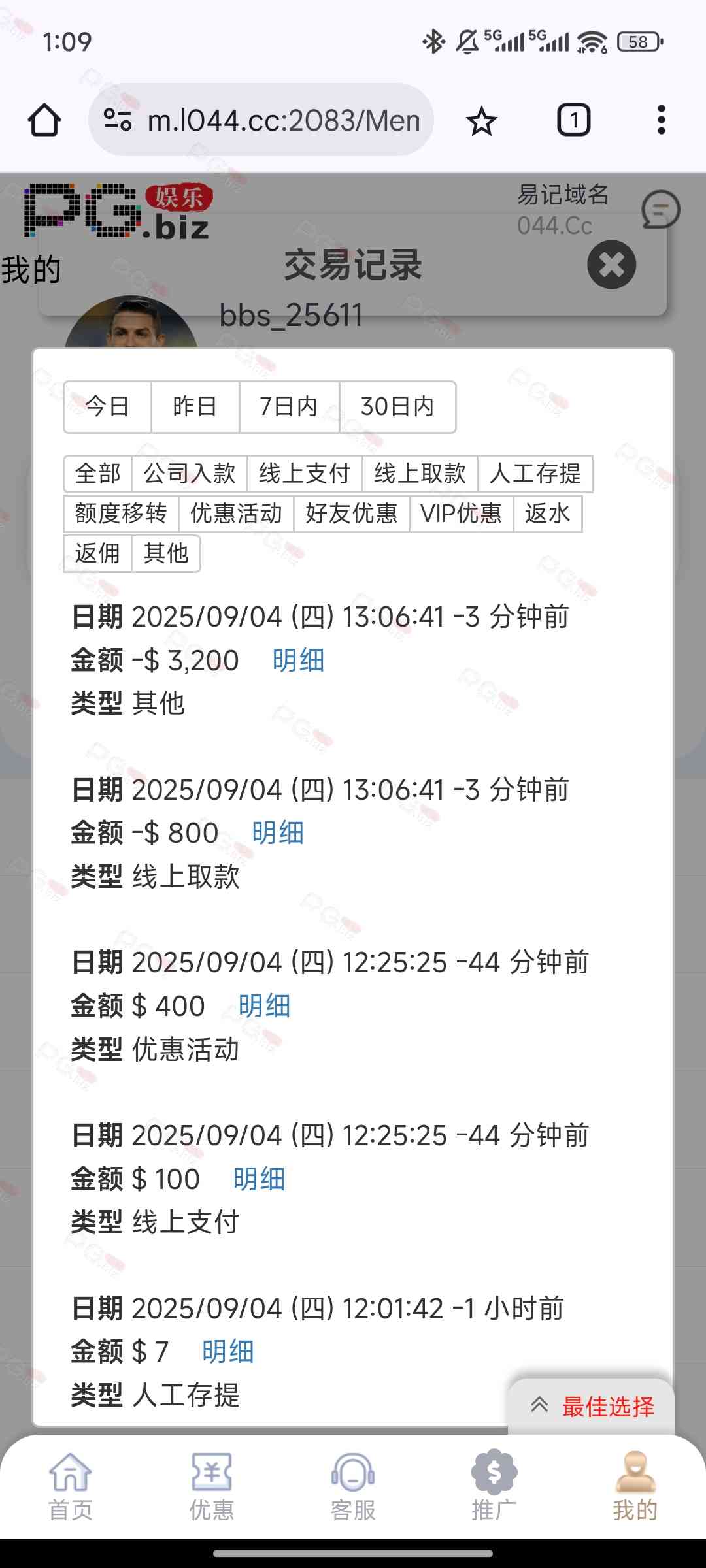The width and height of the screenshot is (706, 1568).
Task: Select the 30日内 date range
Action: click(397, 406)
